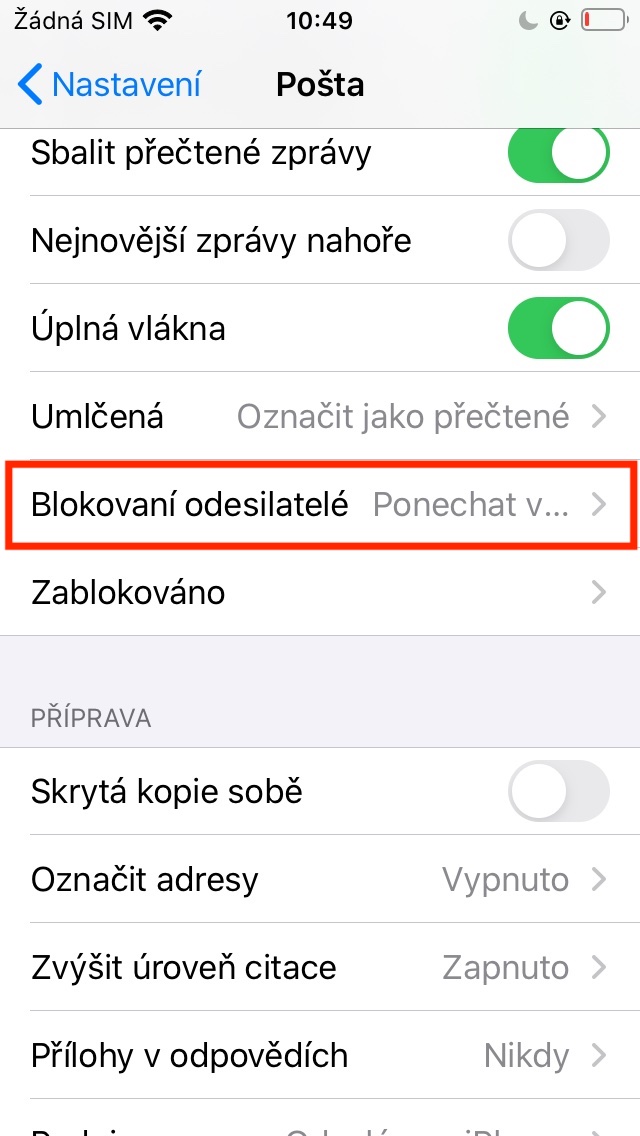The width and height of the screenshot is (640, 1136).
Task: Open Blokovaní odesilatelé options
Action: pyautogui.click(x=320, y=505)
